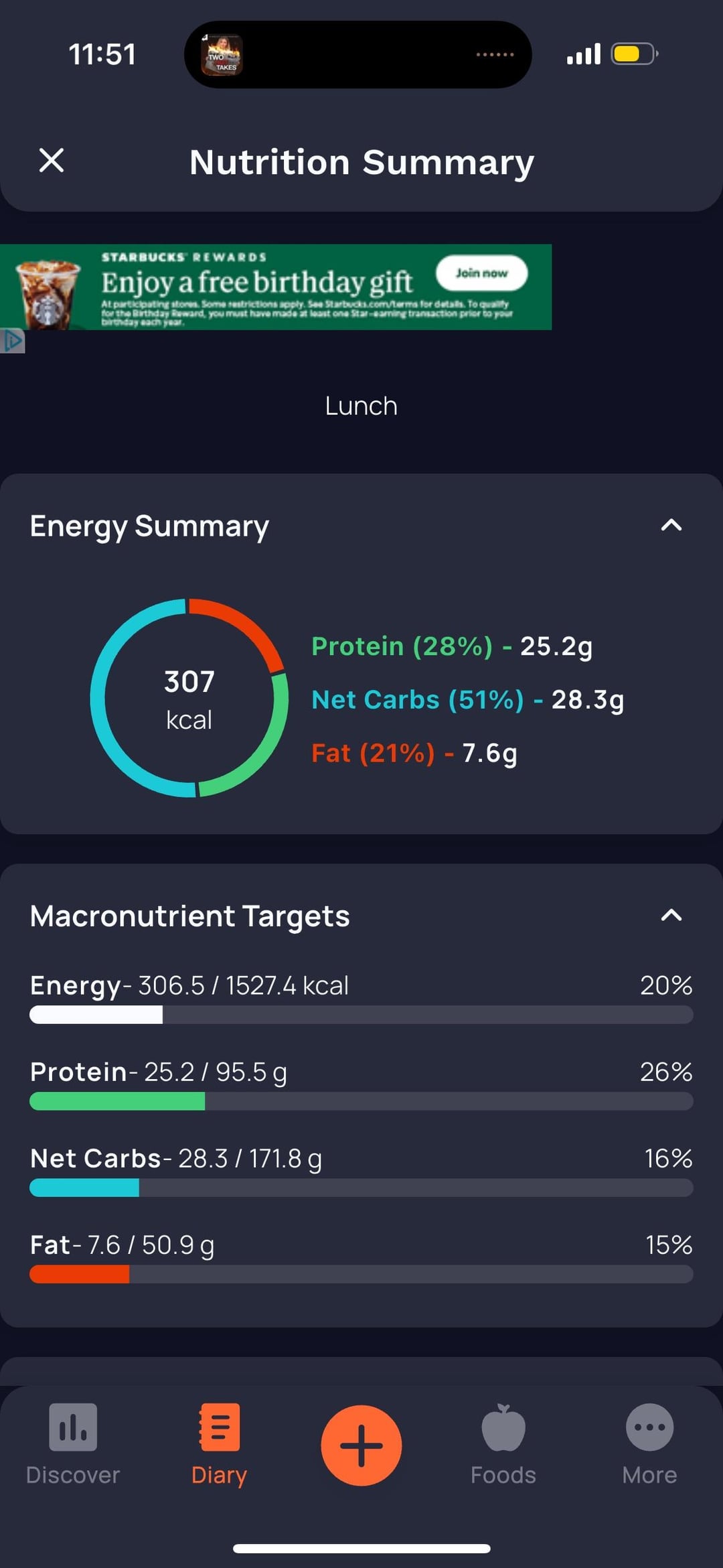Collapse the Energy Summary section
The height and width of the screenshot is (1568, 723).
point(671,525)
